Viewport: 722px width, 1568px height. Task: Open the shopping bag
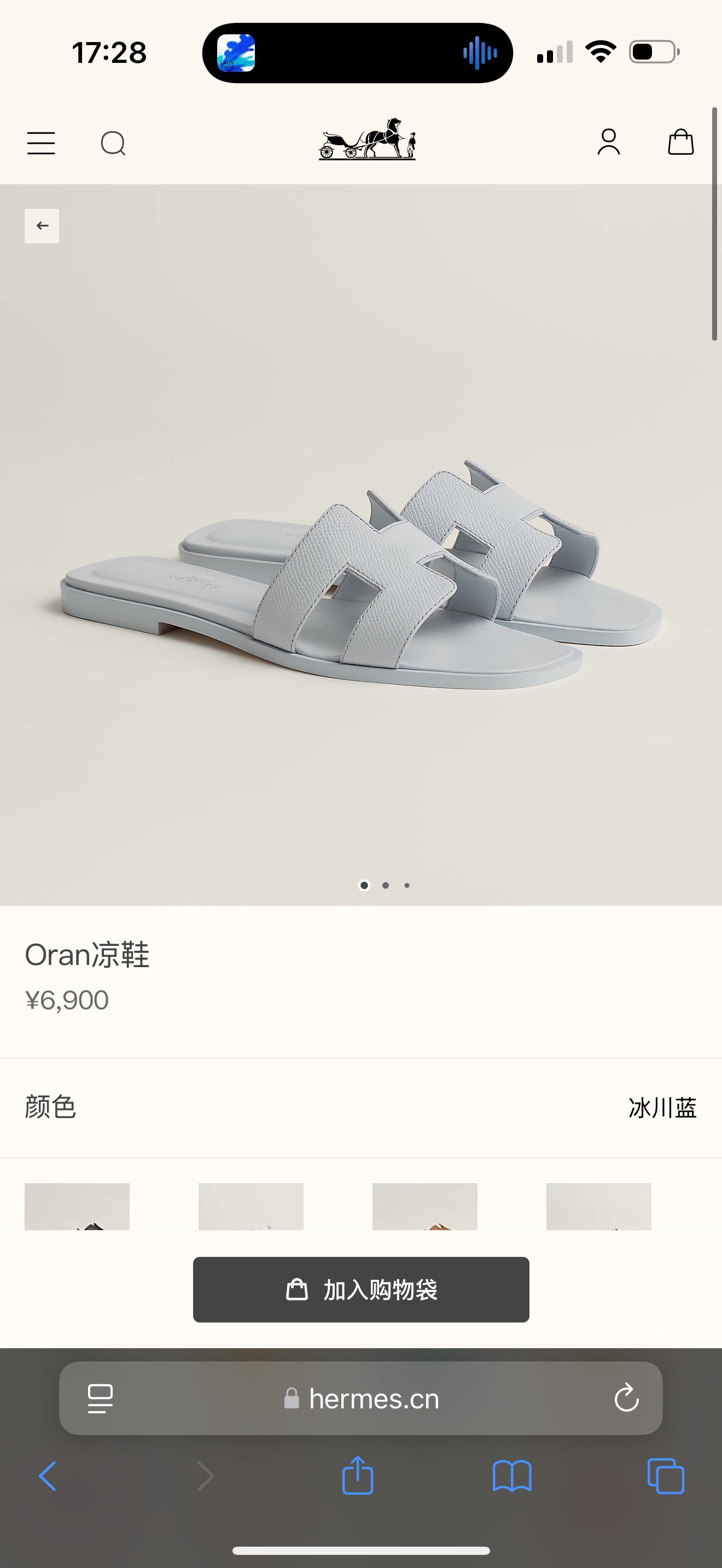[x=680, y=142]
